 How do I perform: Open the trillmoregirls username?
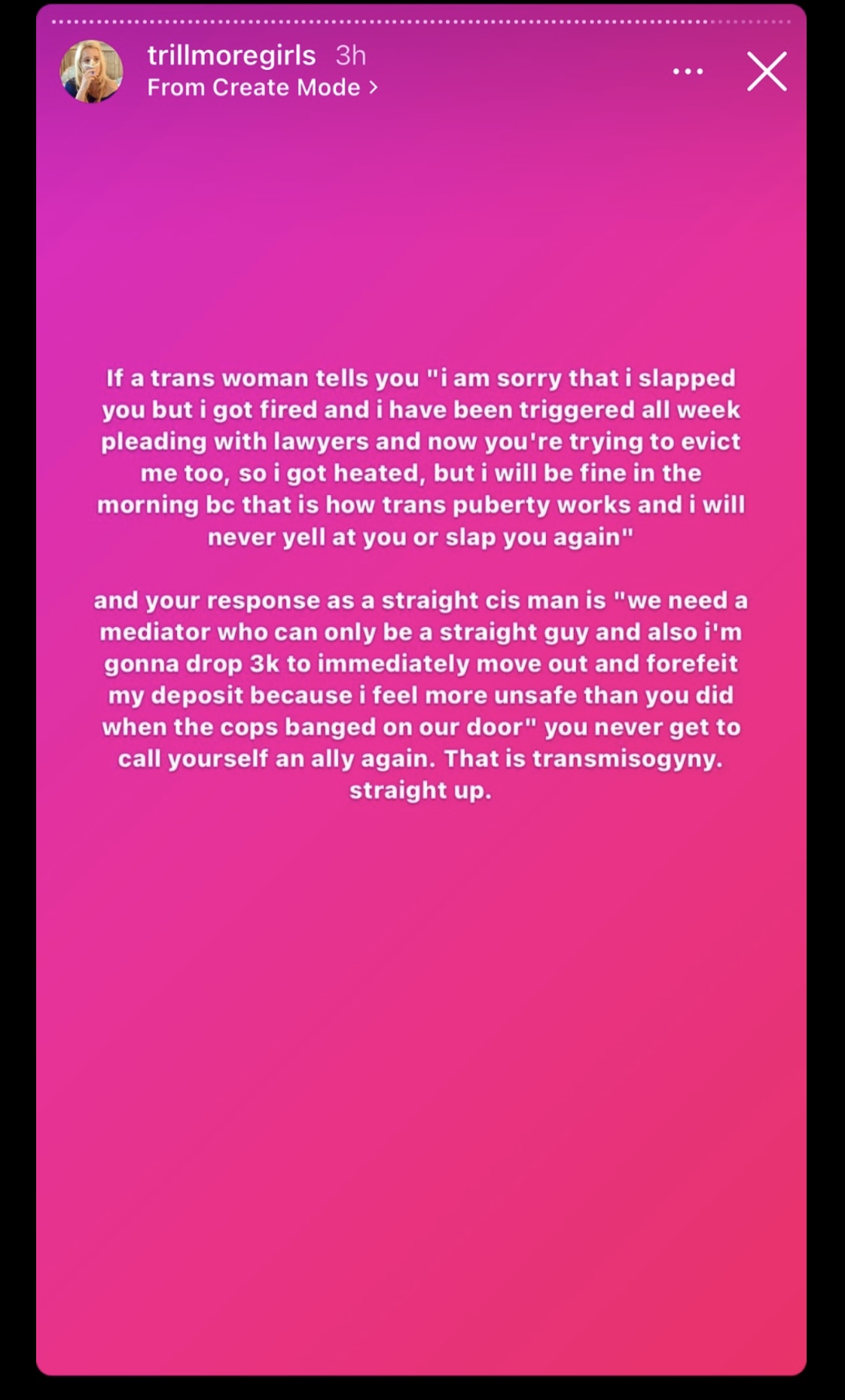(231, 55)
